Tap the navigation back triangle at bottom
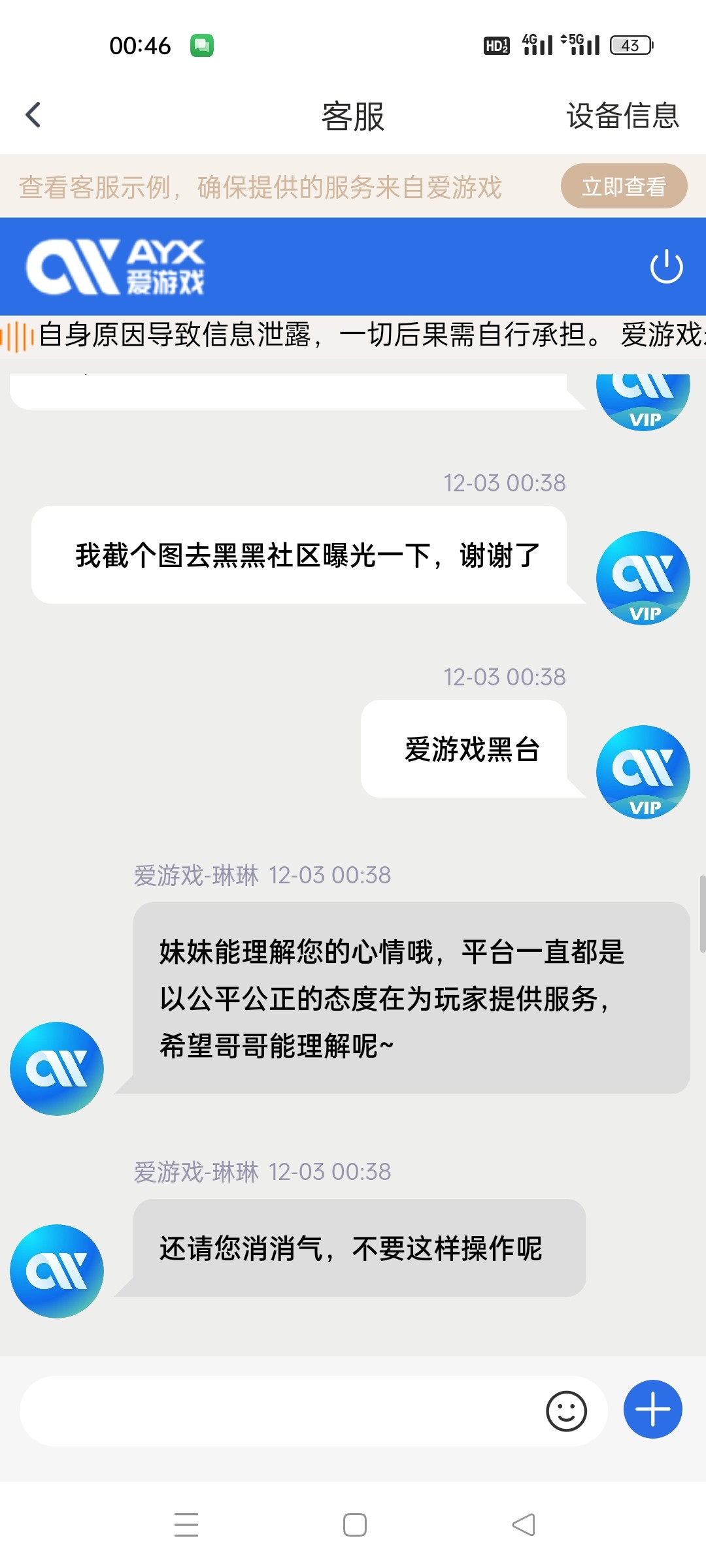This screenshot has height=1568, width=706. pos(520,1525)
